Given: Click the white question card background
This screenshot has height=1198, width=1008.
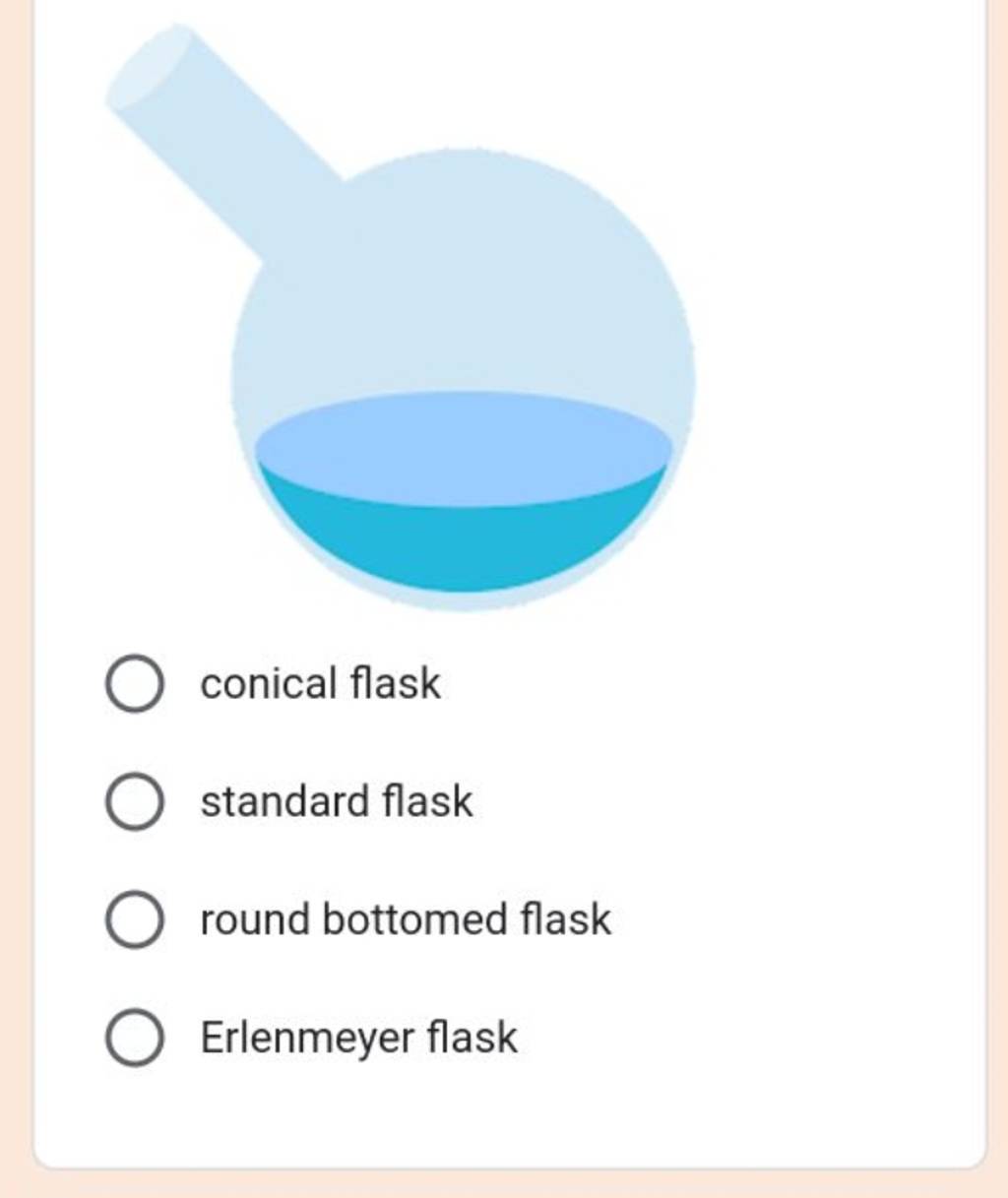Looking at the screenshot, I should pos(837,689).
